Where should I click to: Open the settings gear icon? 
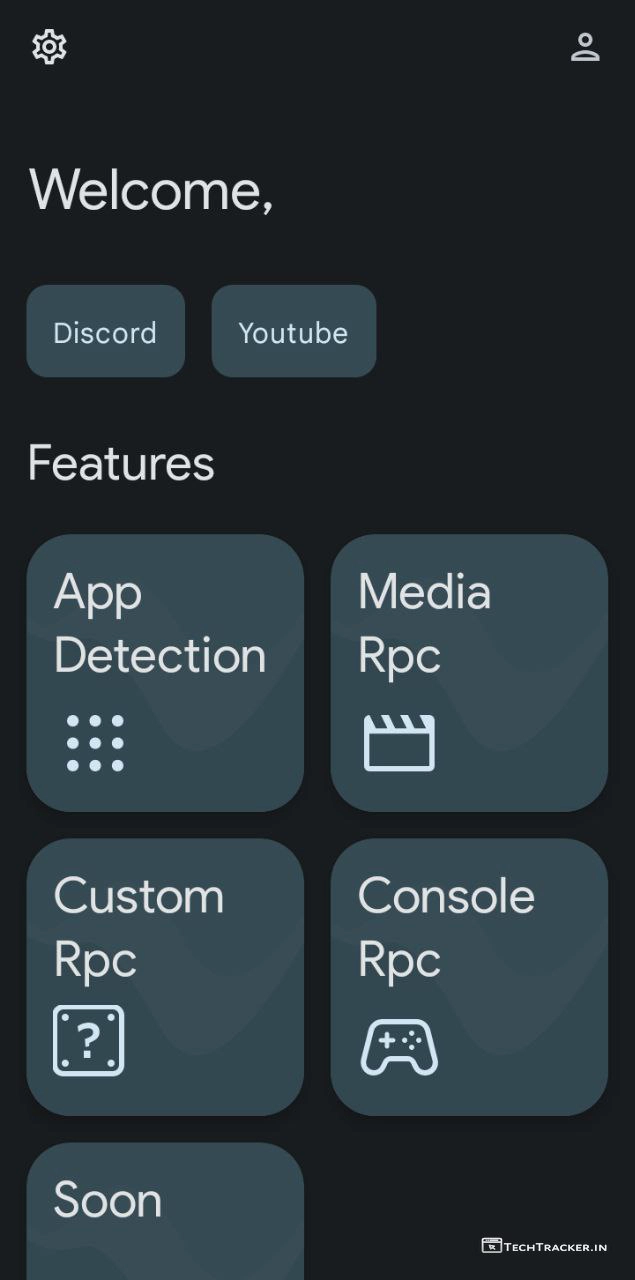click(x=49, y=47)
